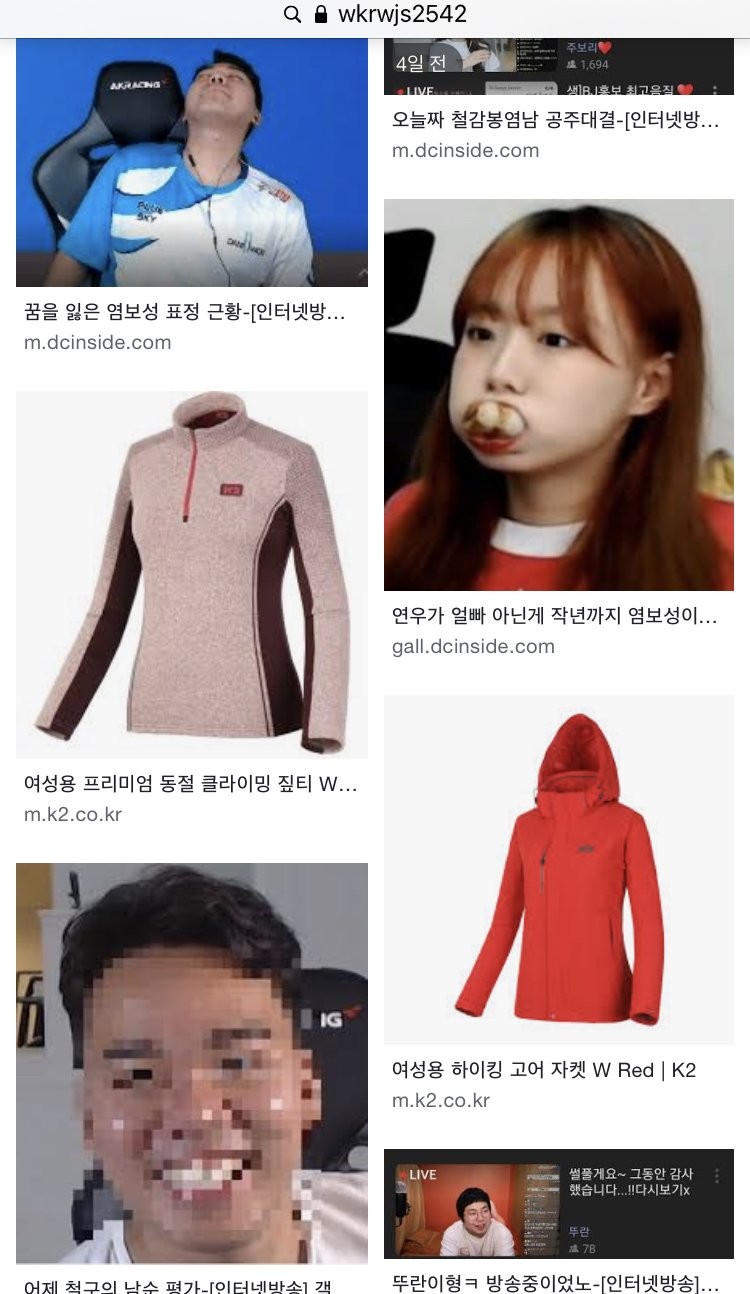The width and height of the screenshot is (750, 1294).
Task: View the 여성용 하이킹 고어 자켓 W Red result
Action: (x=558, y=870)
